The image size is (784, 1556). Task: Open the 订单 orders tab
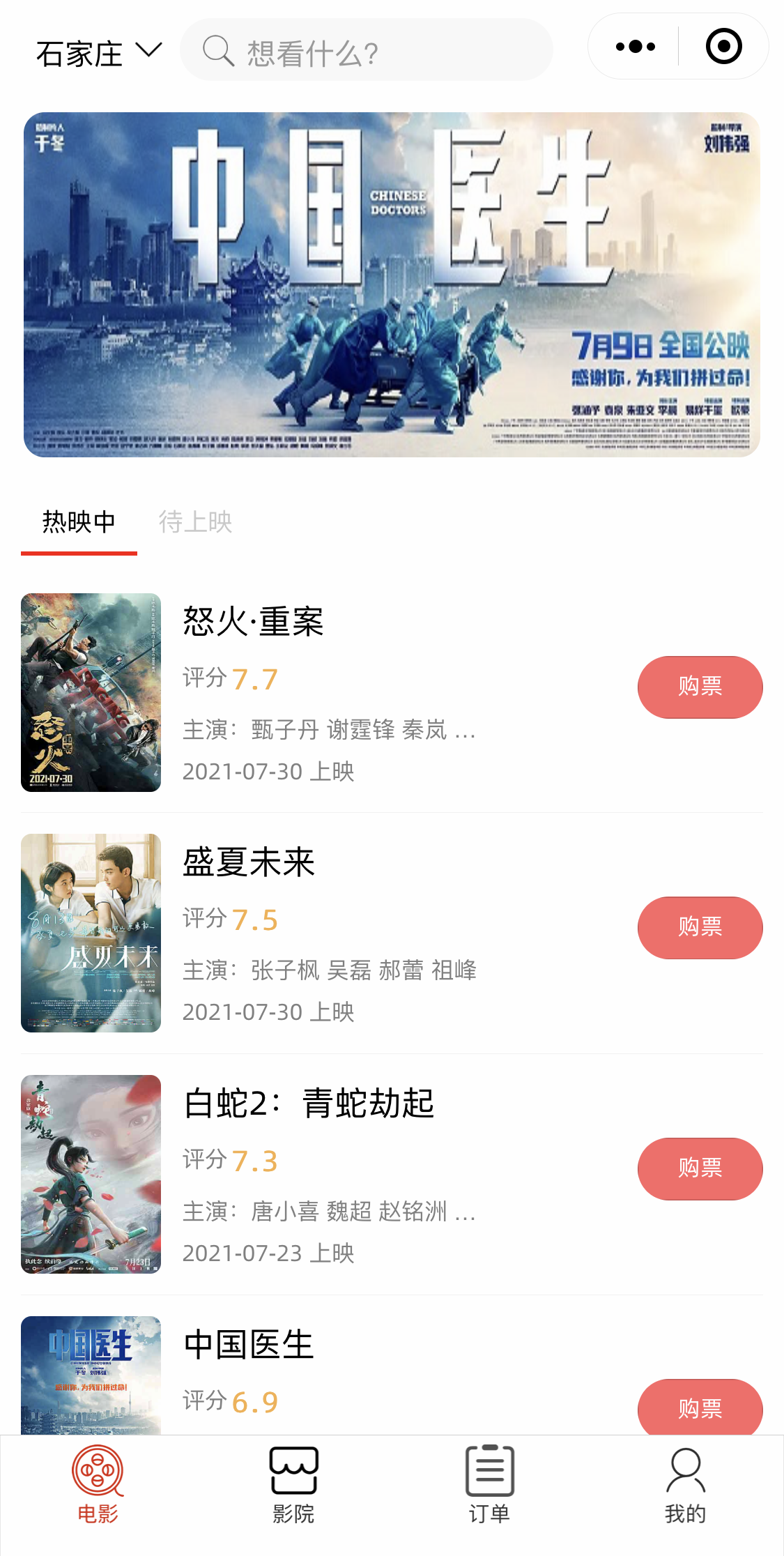pos(489,1483)
